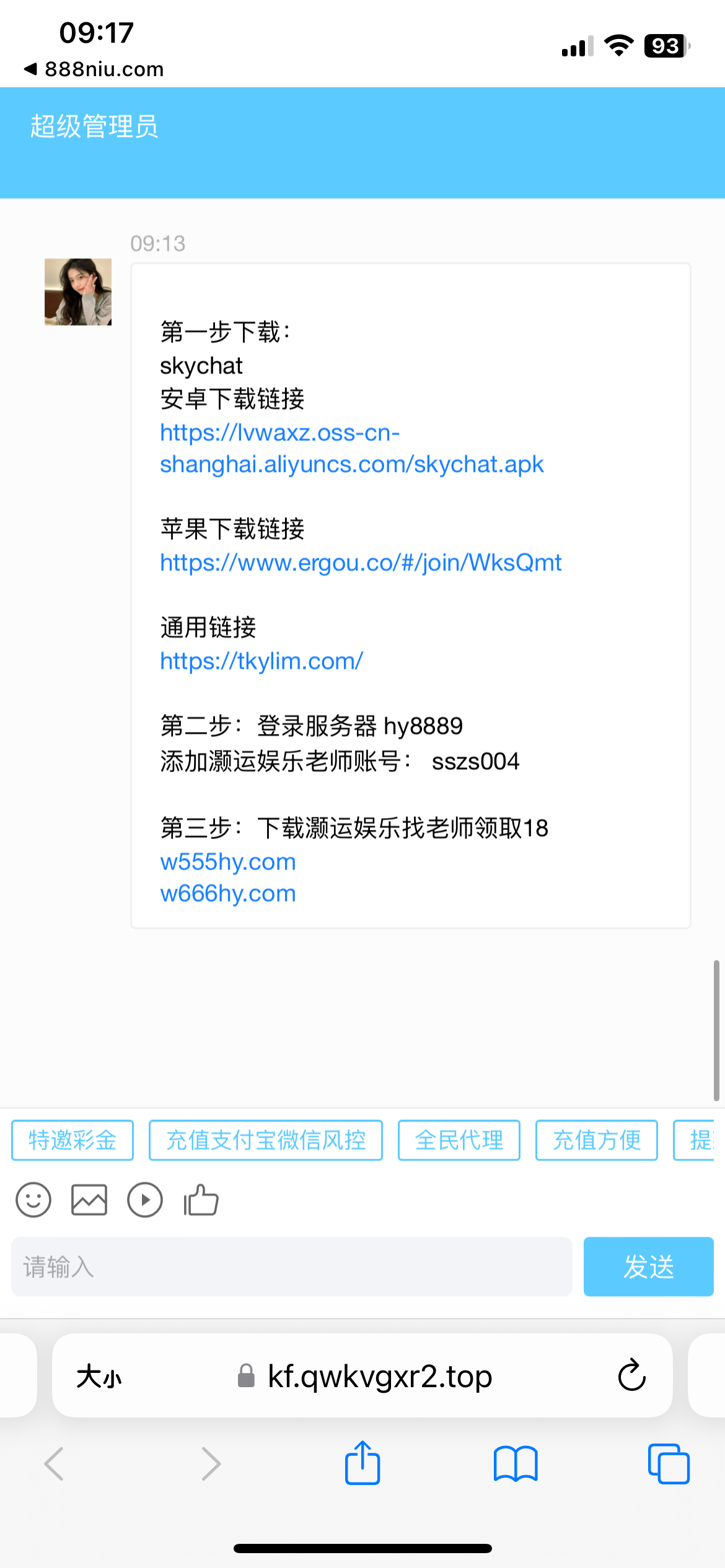Open the emoji picker
This screenshot has height=1568, width=725.
[33, 1200]
